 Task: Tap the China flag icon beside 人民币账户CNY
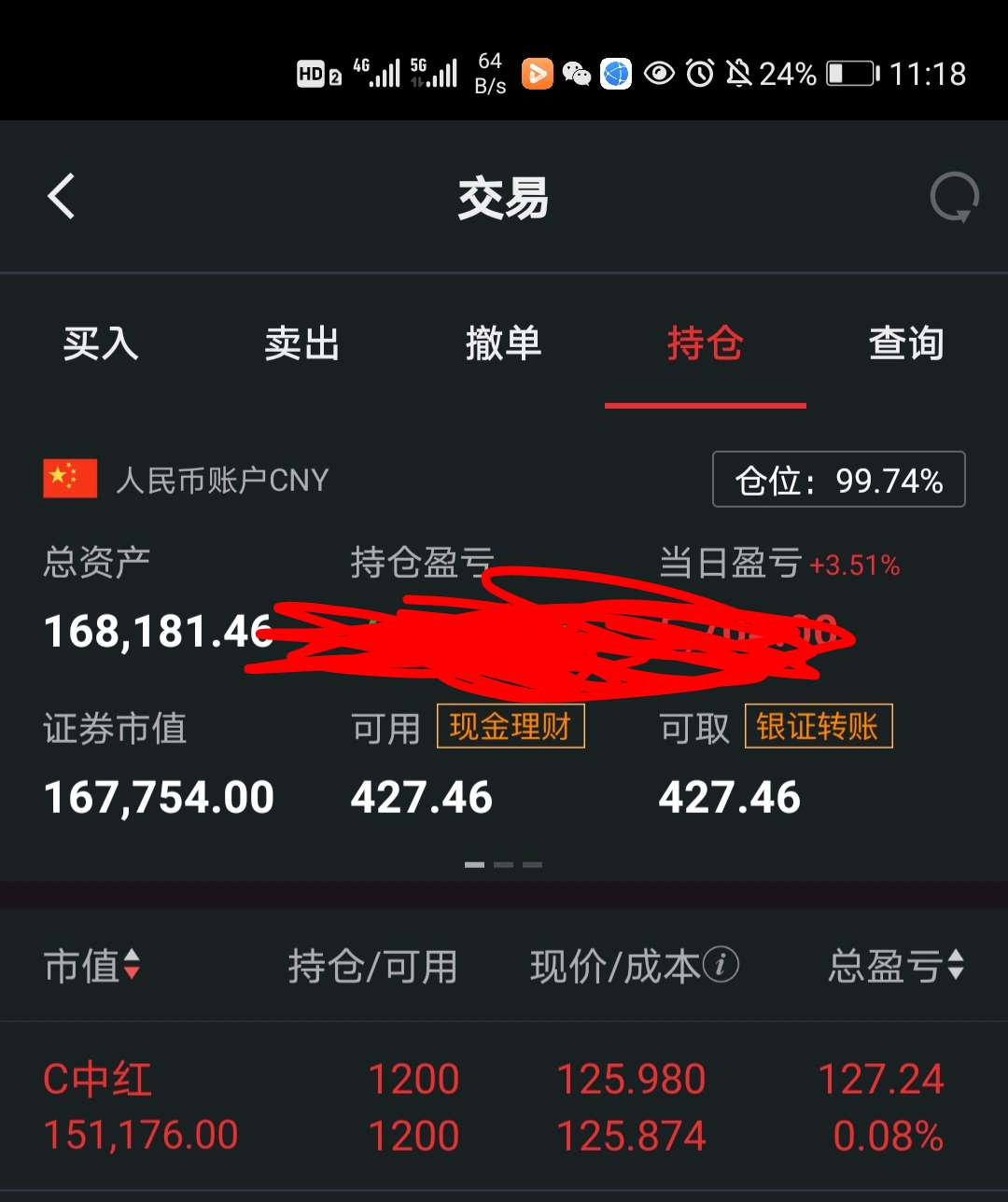[68, 479]
